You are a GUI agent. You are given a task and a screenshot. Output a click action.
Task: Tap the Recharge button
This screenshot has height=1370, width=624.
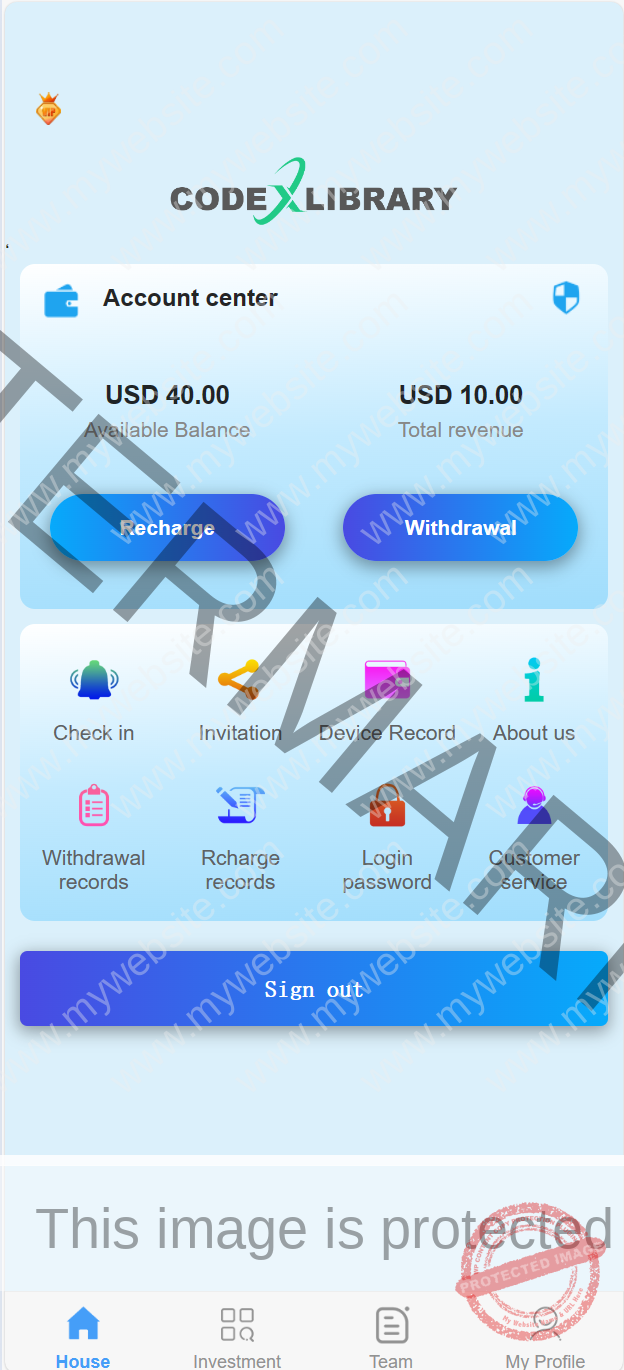167,528
